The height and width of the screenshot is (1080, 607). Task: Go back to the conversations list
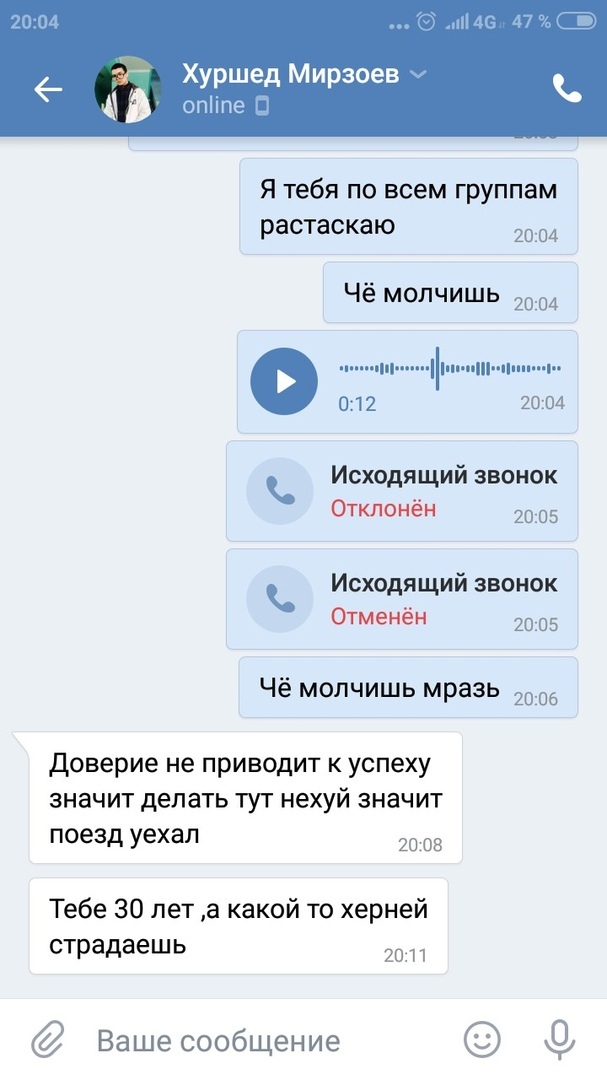click(47, 90)
